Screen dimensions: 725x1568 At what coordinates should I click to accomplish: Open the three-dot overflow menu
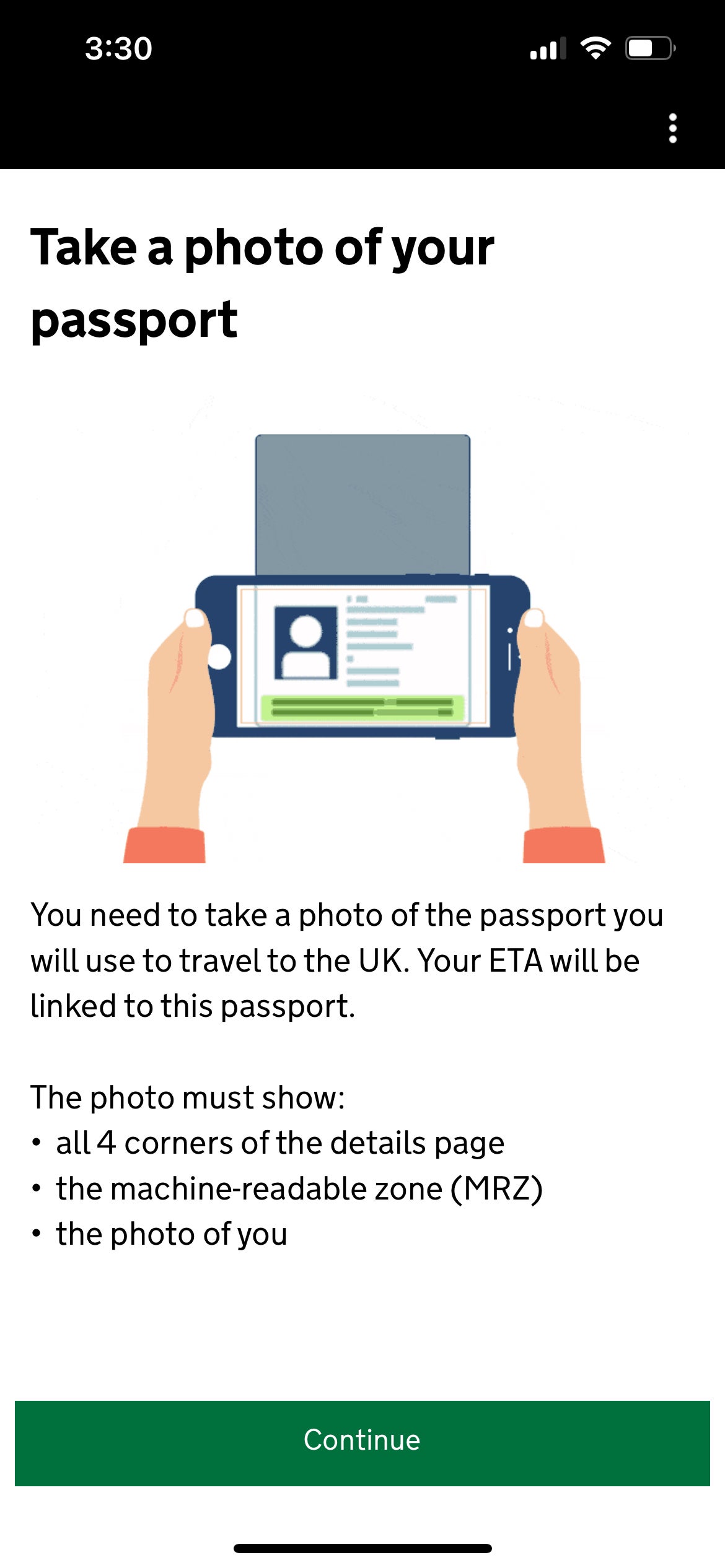[x=672, y=128]
